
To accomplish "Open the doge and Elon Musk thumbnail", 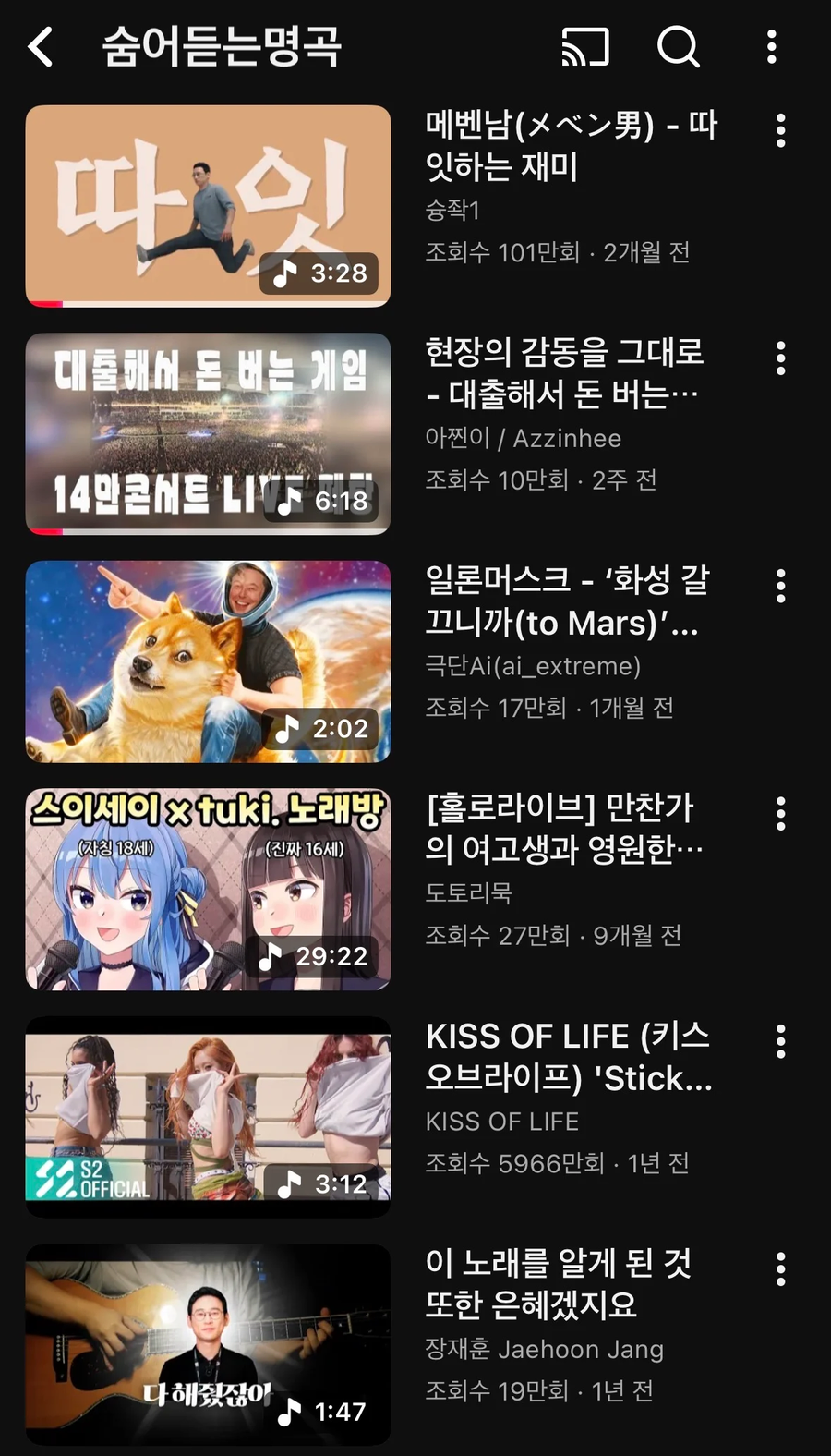I will 208,661.
